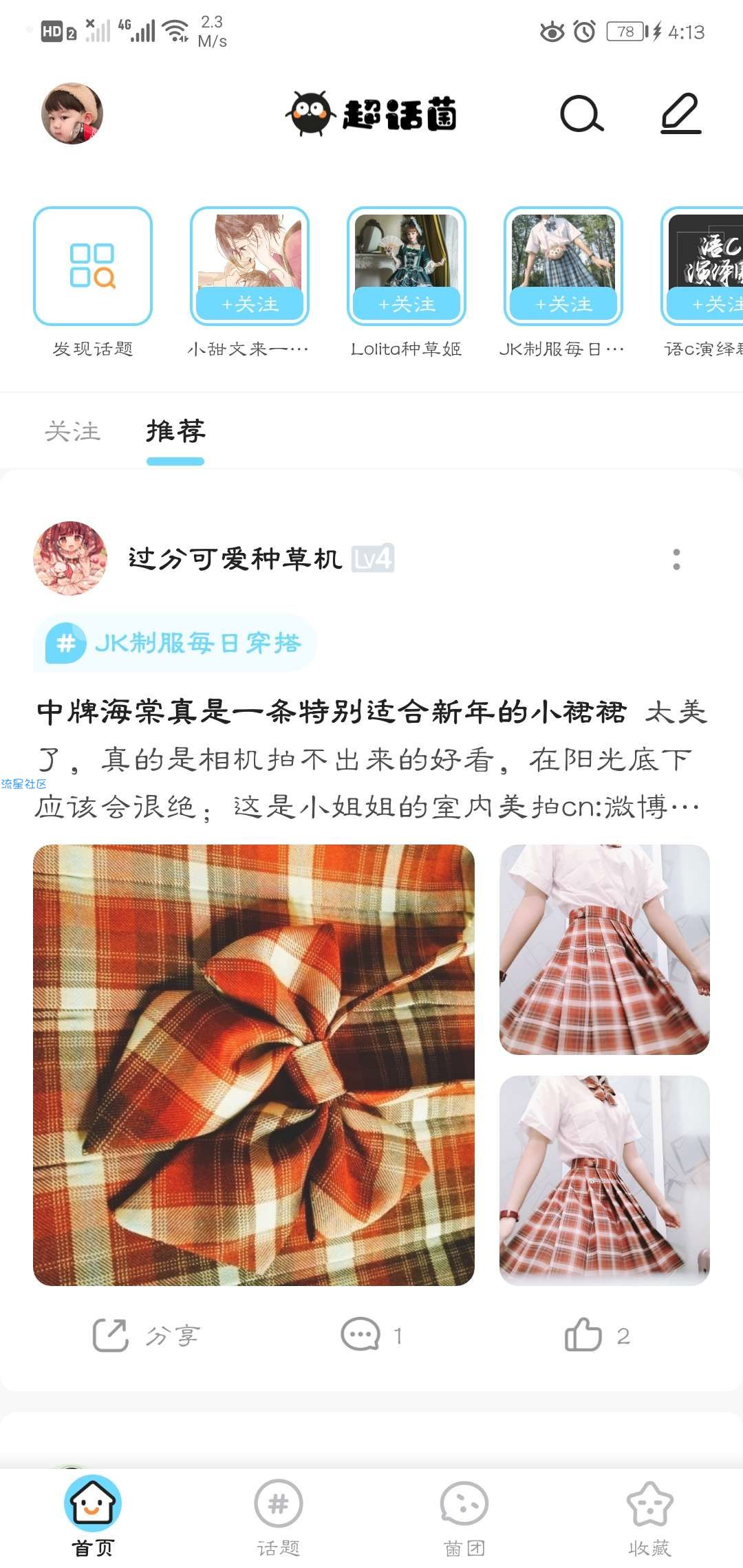The width and height of the screenshot is (743, 1568).
Task: Open 过分可爱种草机's profile
Action: 70,558
